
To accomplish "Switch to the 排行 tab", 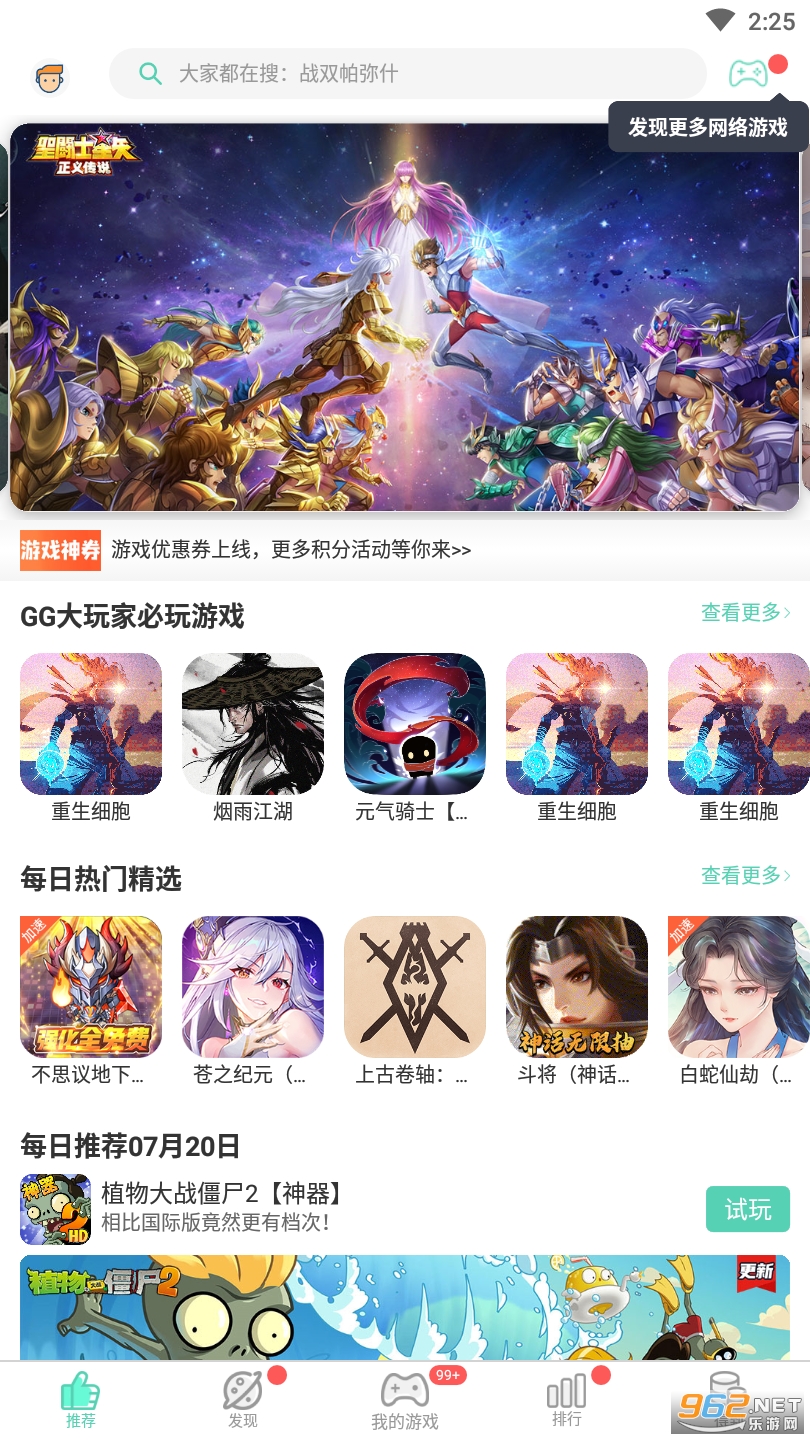I will [567, 1400].
